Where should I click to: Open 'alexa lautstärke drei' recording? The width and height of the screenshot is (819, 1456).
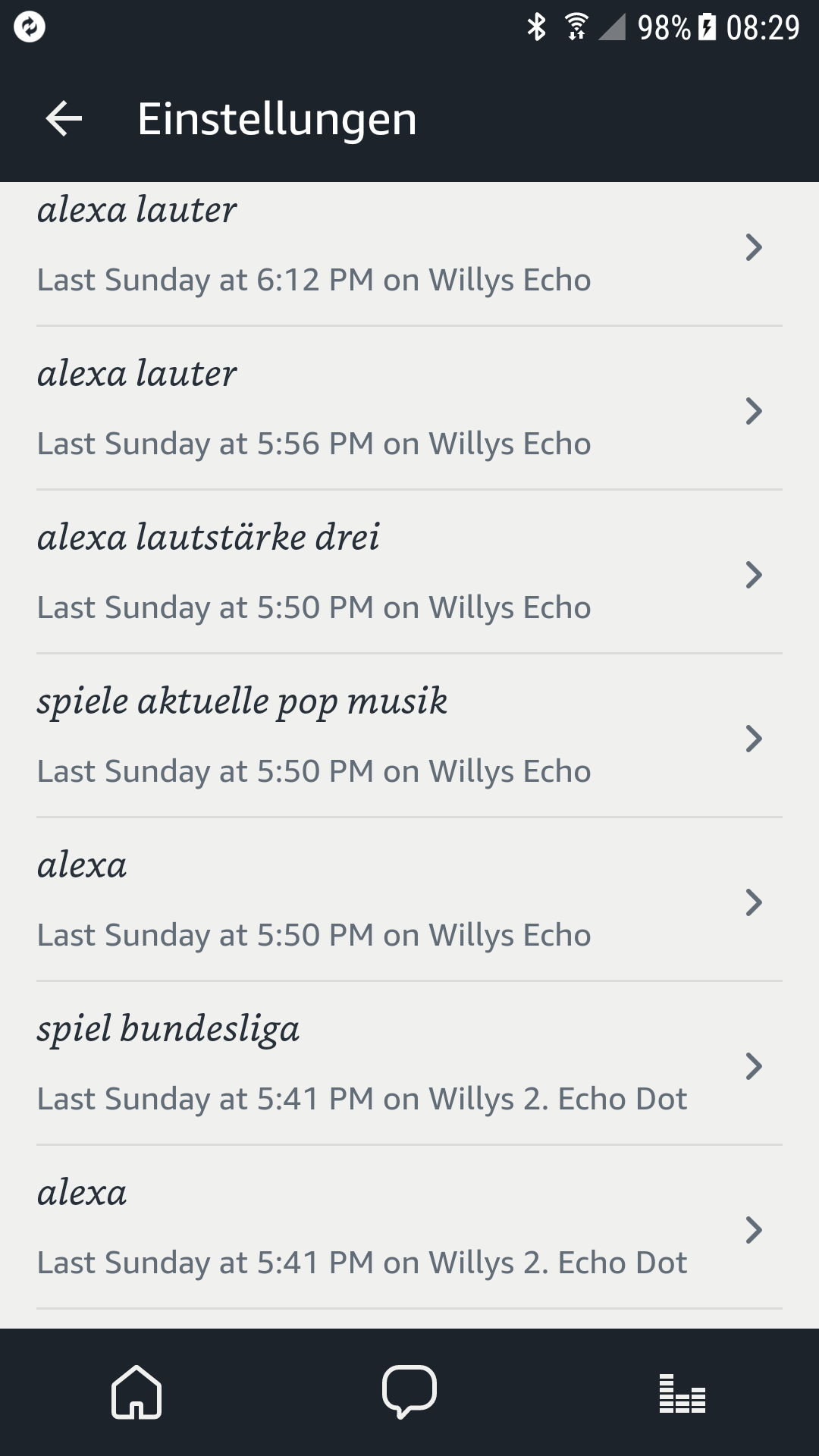(409, 573)
